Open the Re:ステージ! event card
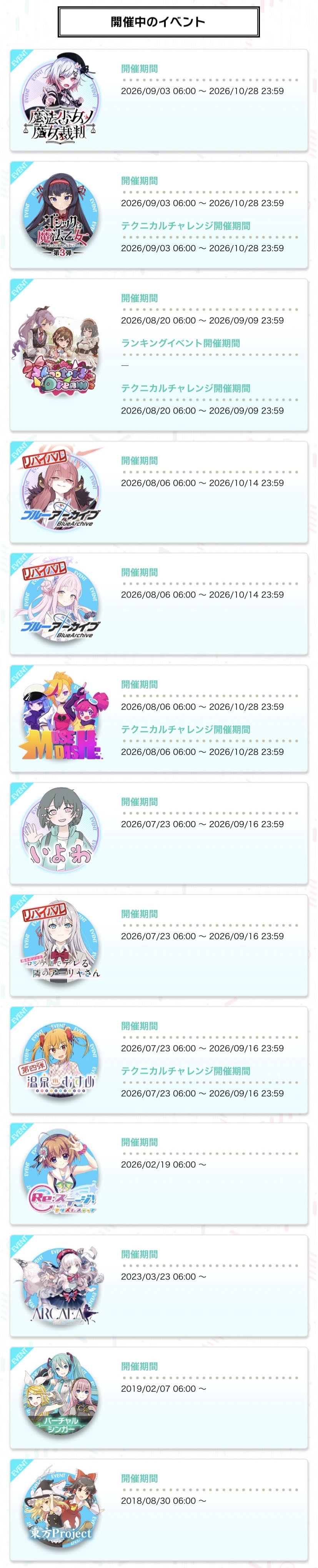Image resolution: width=318 pixels, height=1568 pixels. (158, 1175)
